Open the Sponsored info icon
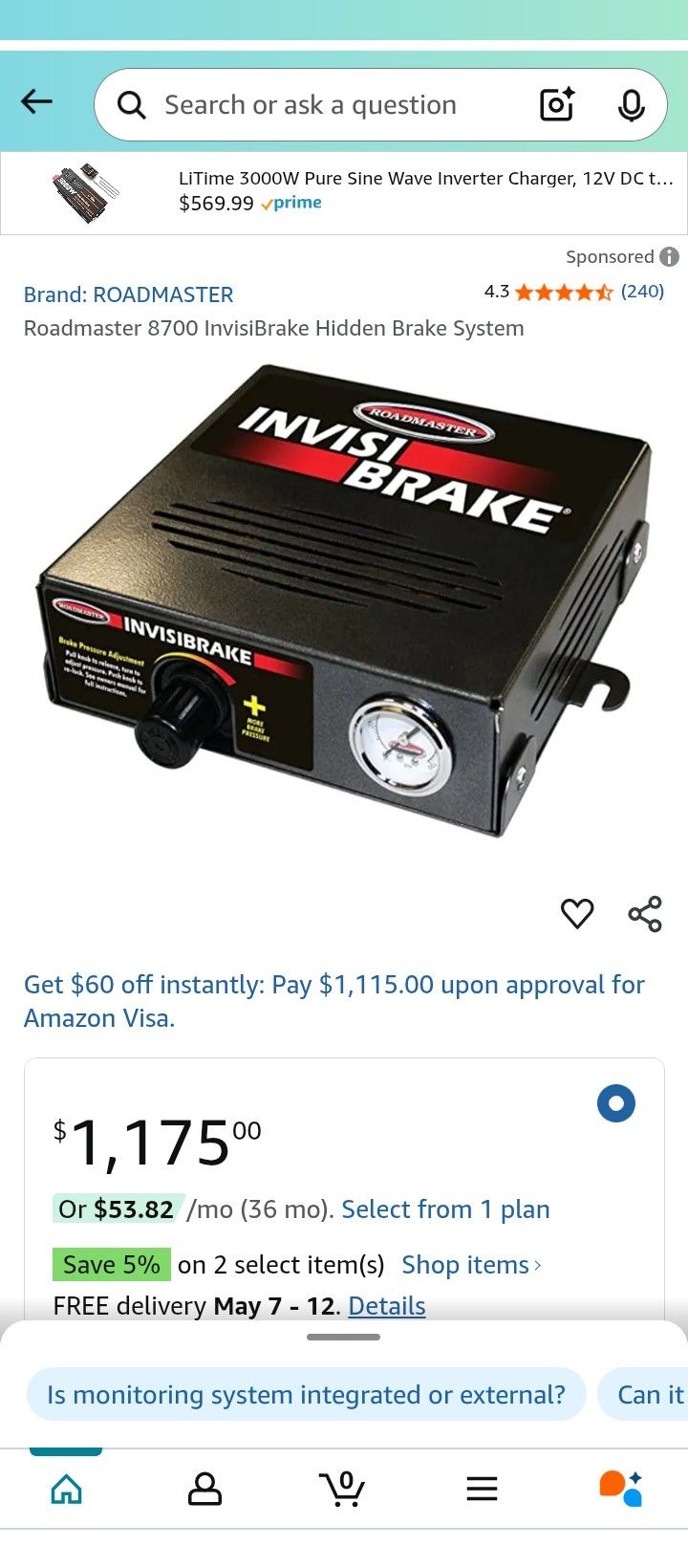The width and height of the screenshot is (688, 1568). [x=670, y=256]
